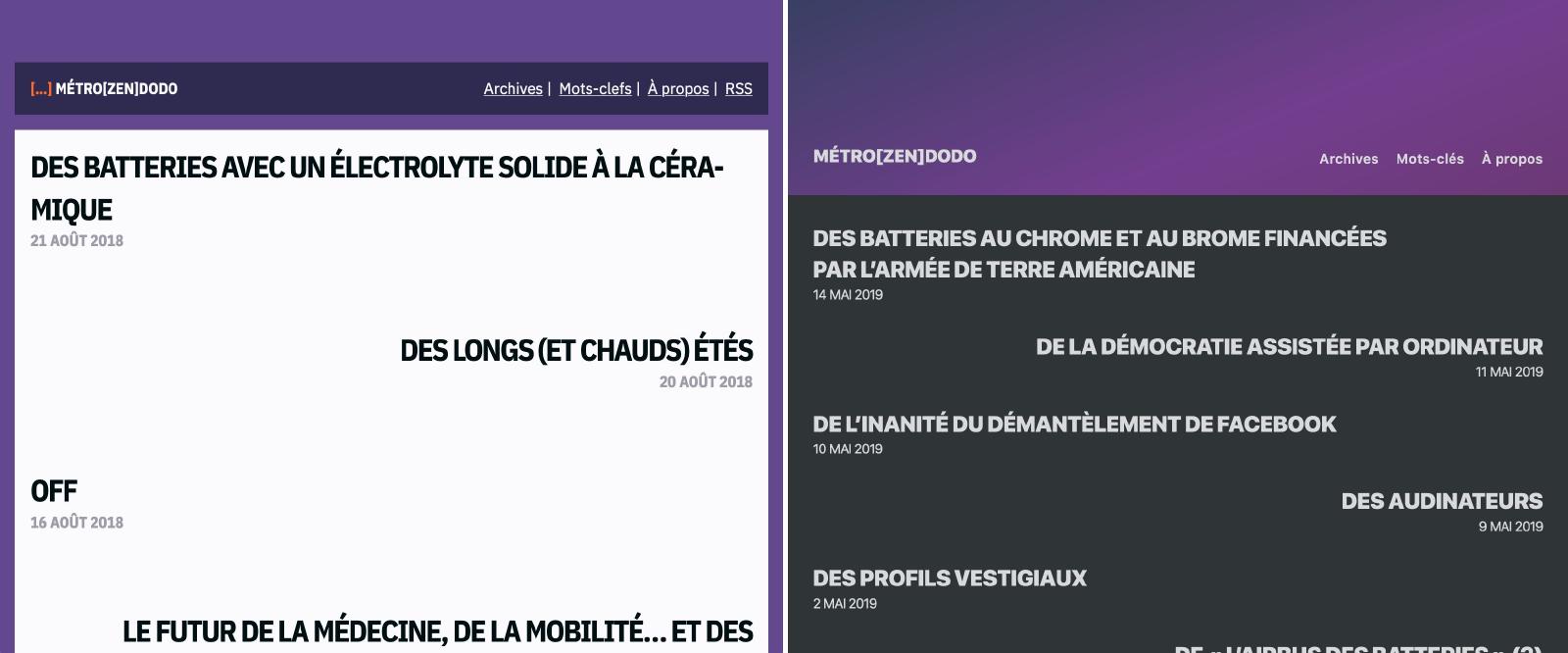This screenshot has width=1568, height=653.
Task: Read the post Des profils vestigiaux
Action: [x=950, y=578]
